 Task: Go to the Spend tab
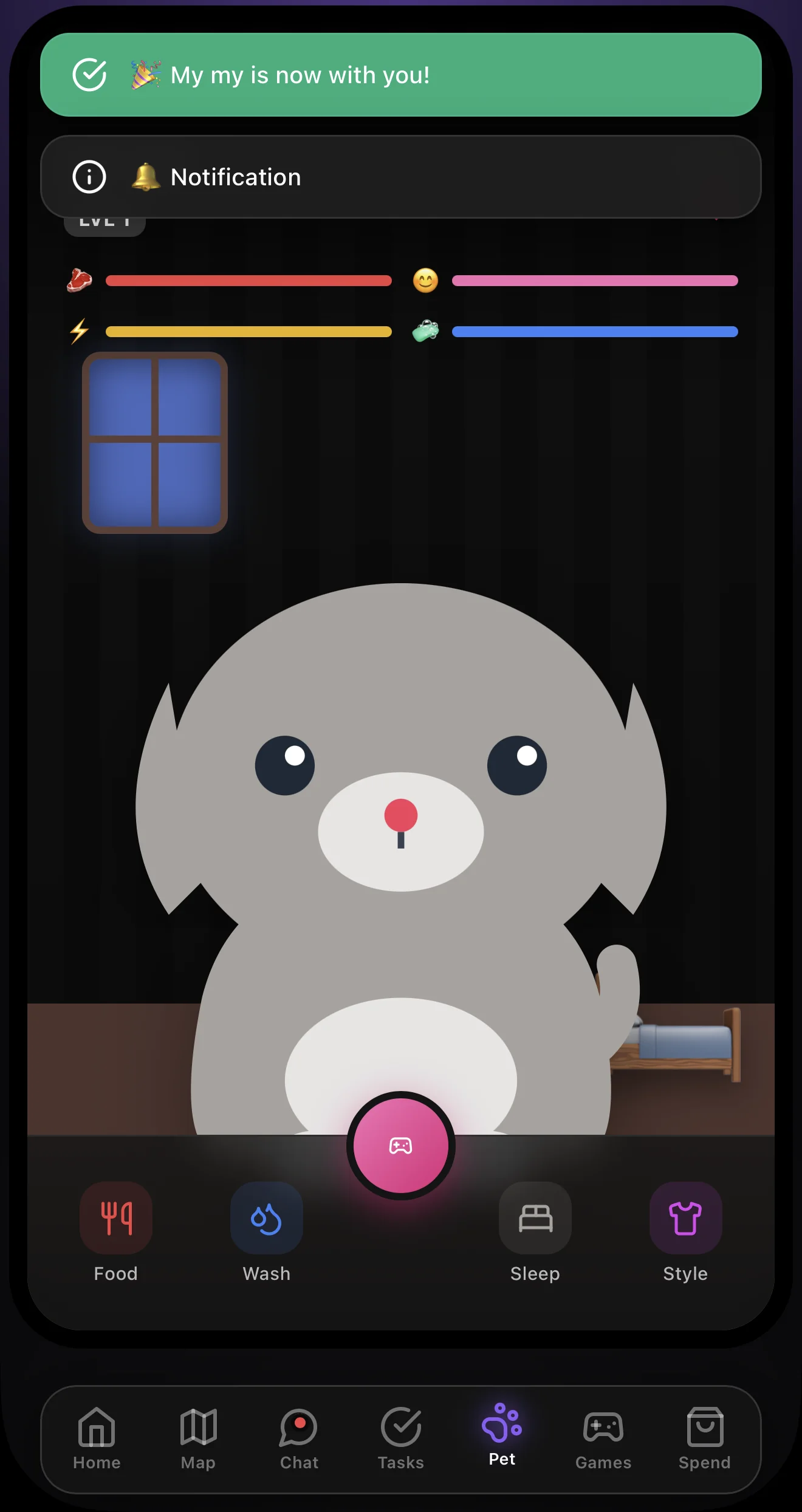(x=705, y=1438)
